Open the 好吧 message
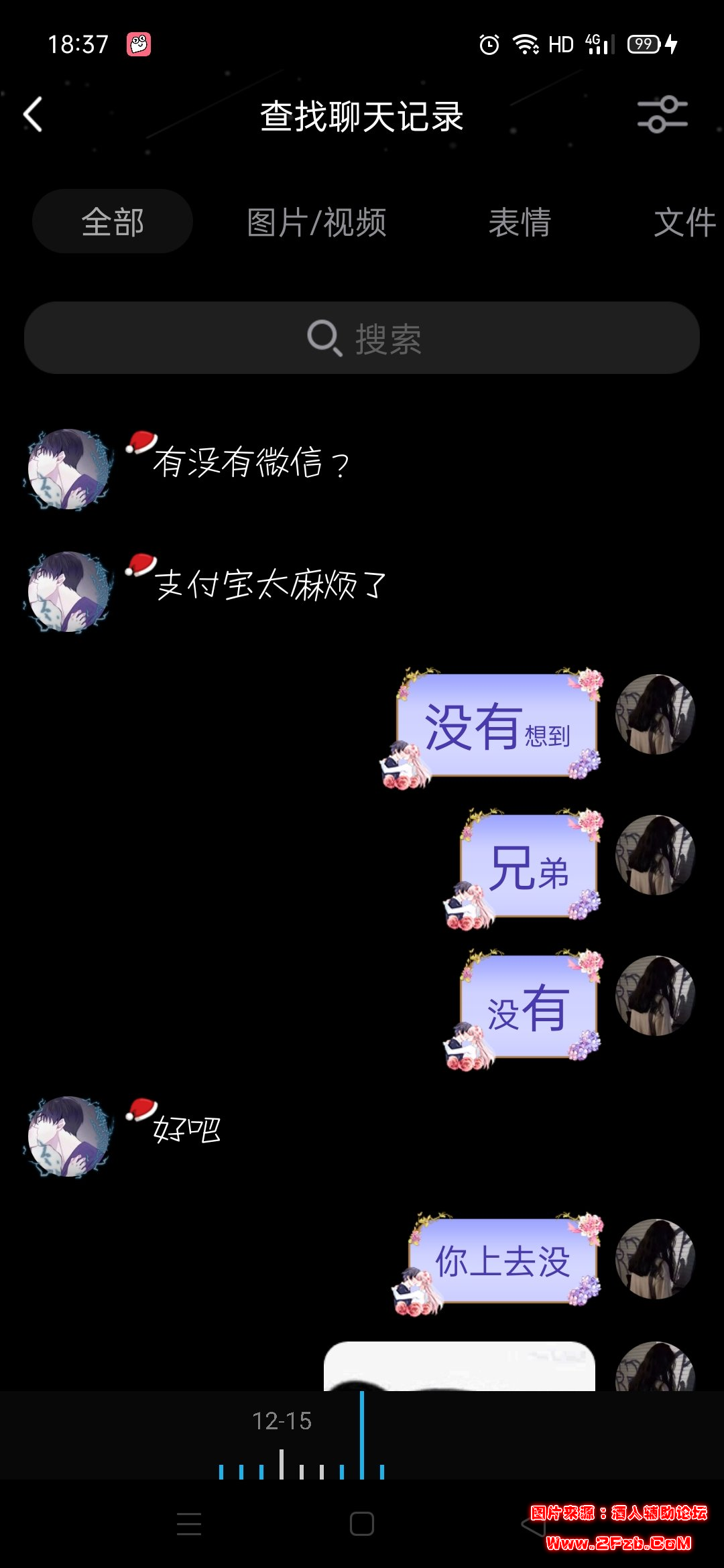Viewport: 724px width, 1568px height. click(187, 1130)
